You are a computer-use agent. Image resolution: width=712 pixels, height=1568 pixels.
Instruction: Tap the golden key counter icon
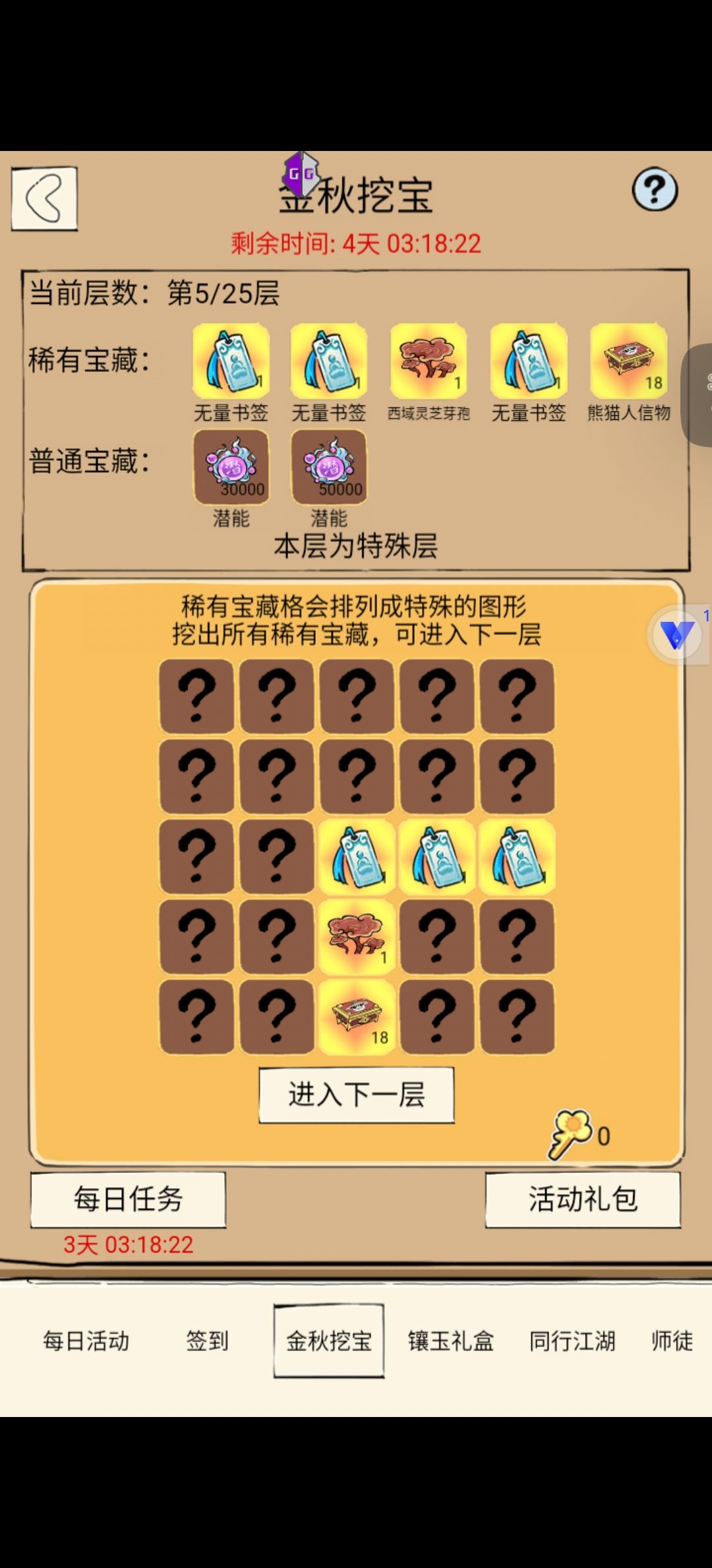[571, 1134]
